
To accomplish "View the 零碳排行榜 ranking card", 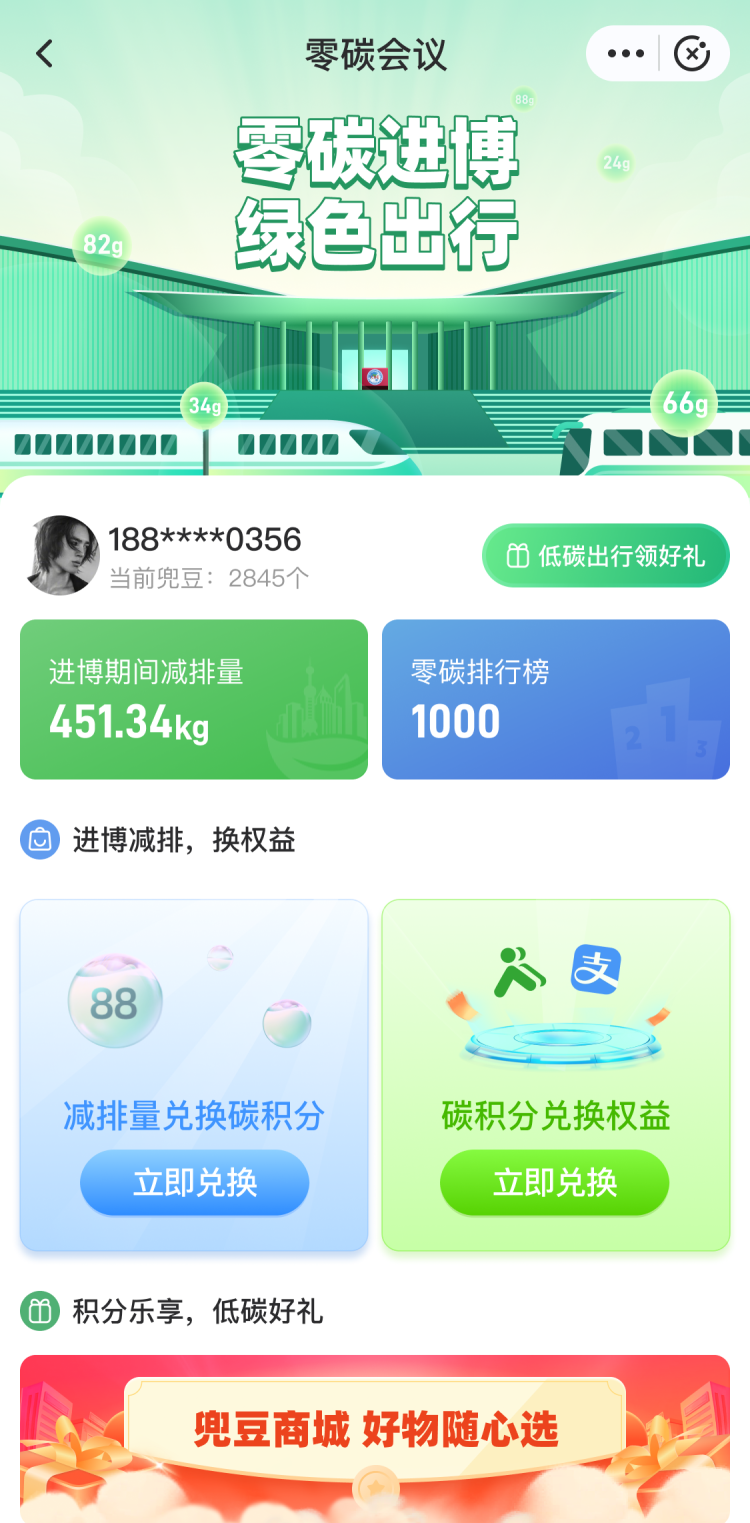I will [x=555, y=699].
